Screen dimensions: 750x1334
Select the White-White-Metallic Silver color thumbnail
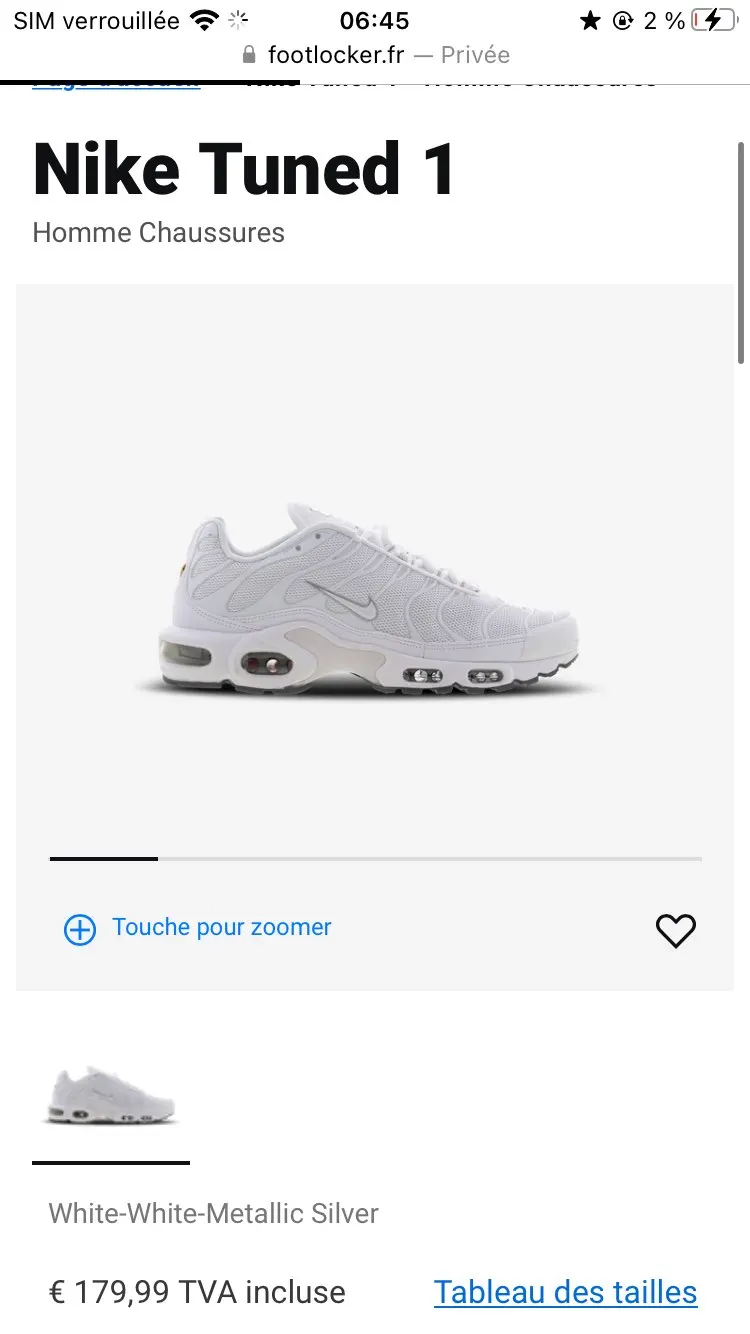110,1095
